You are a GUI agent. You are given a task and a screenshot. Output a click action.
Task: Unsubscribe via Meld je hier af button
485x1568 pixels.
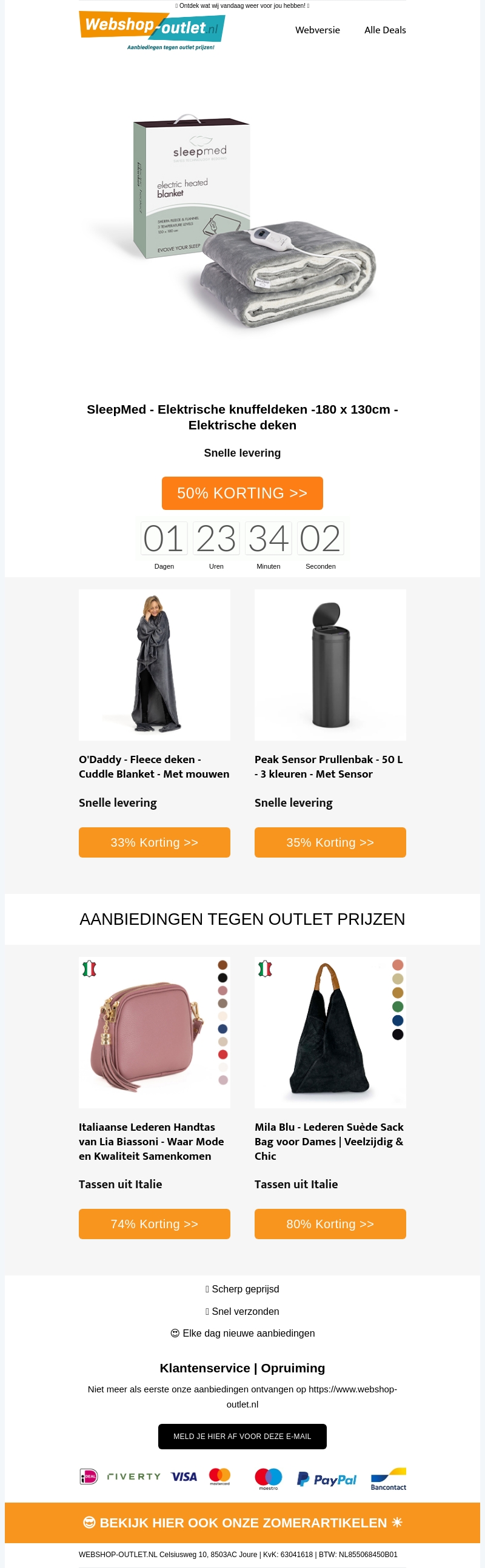242,1436
